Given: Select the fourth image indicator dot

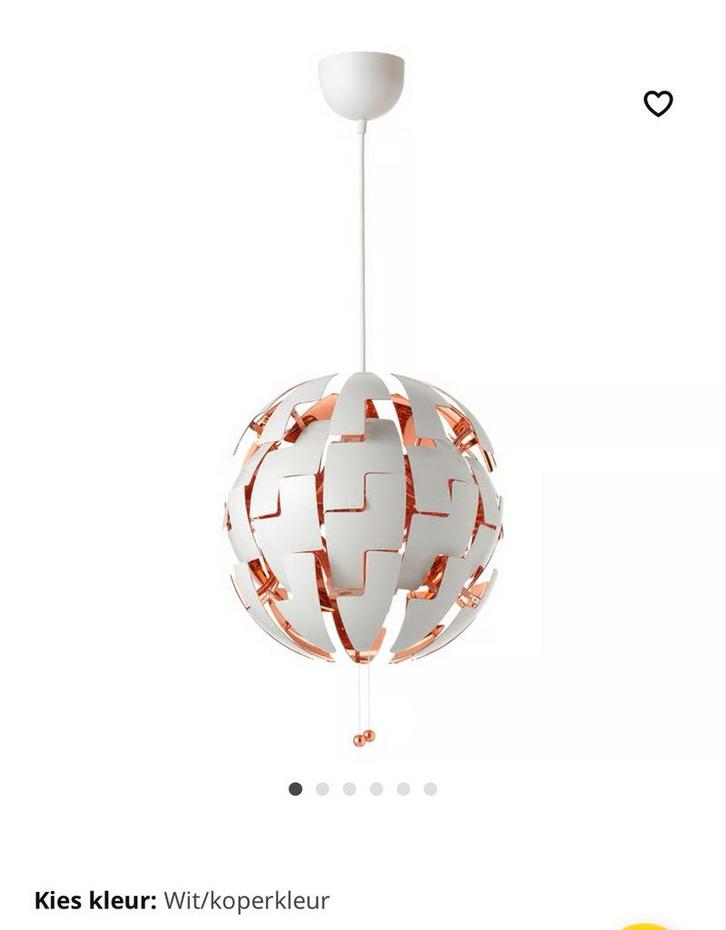Looking at the screenshot, I should tap(374, 787).
